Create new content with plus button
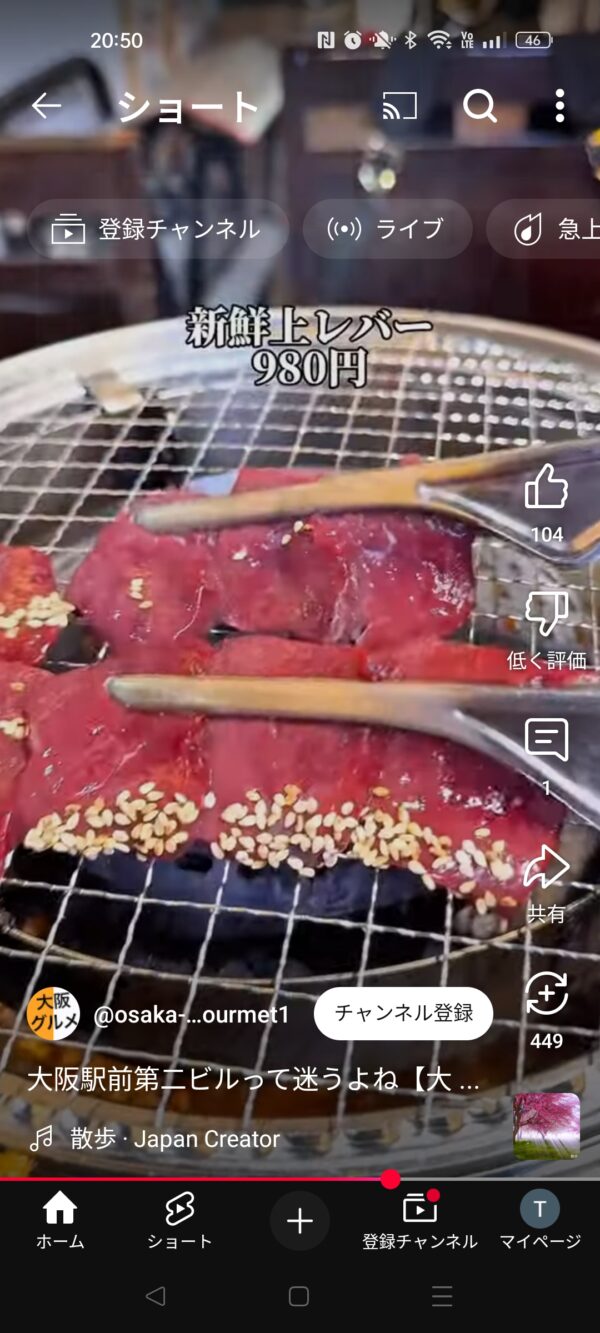 [300, 1221]
